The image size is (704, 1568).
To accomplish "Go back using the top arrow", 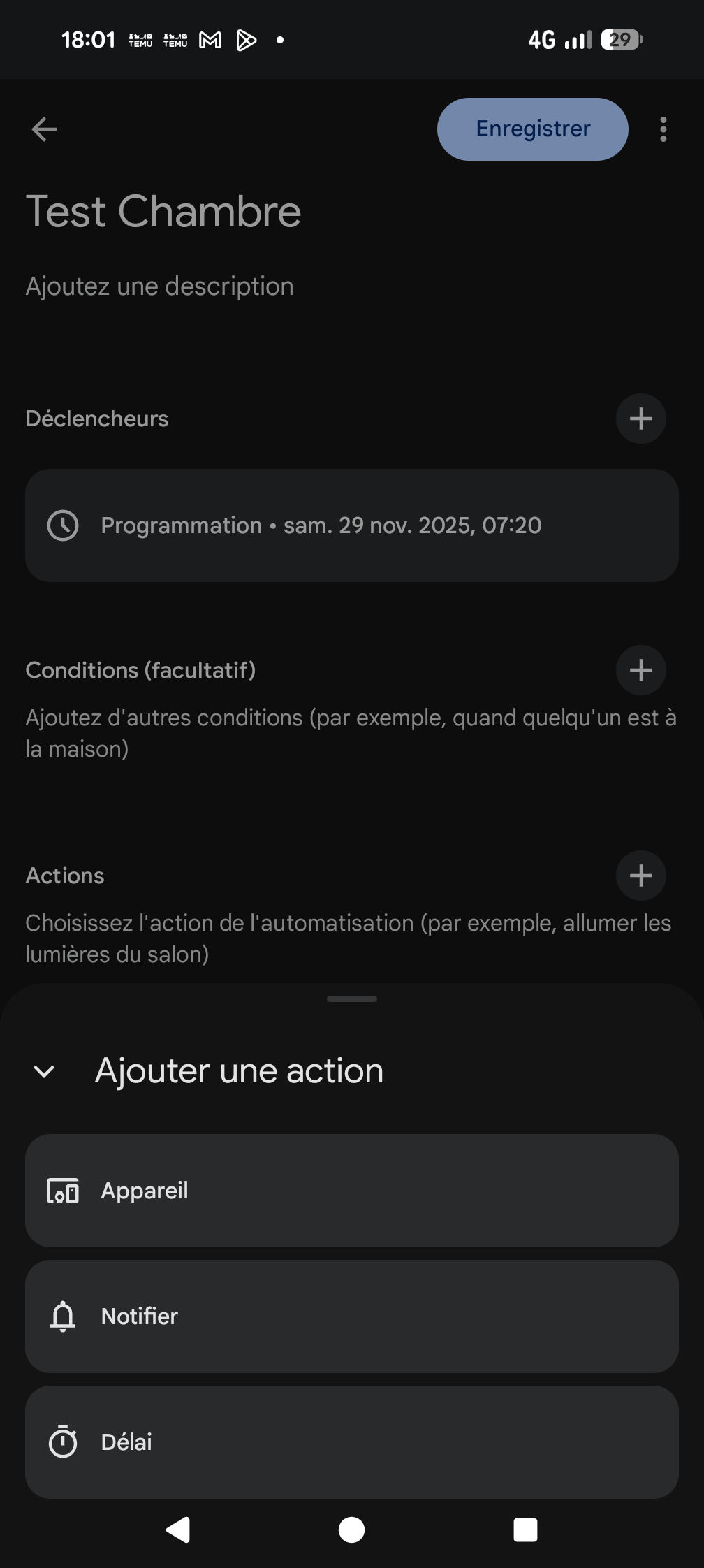I will point(44,129).
